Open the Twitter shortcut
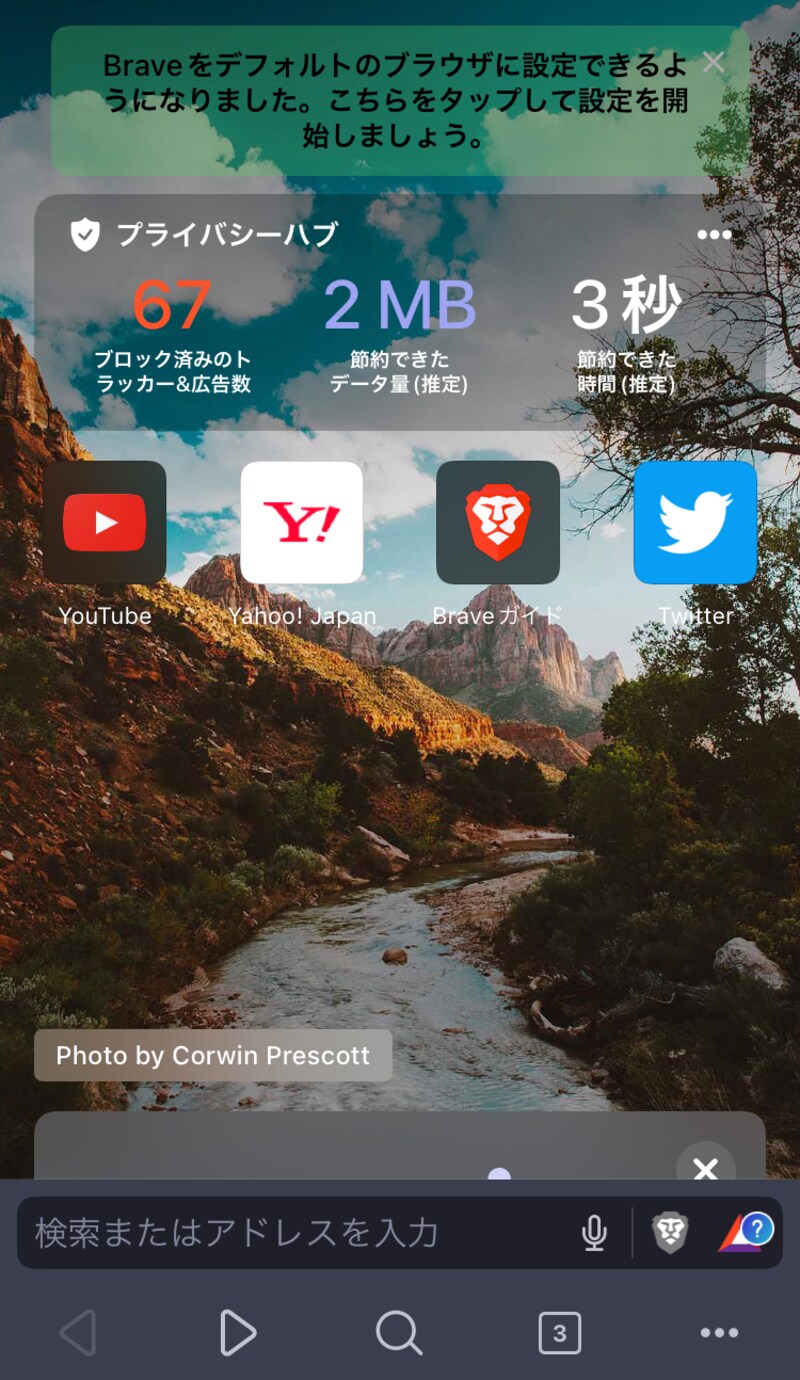 tap(695, 522)
